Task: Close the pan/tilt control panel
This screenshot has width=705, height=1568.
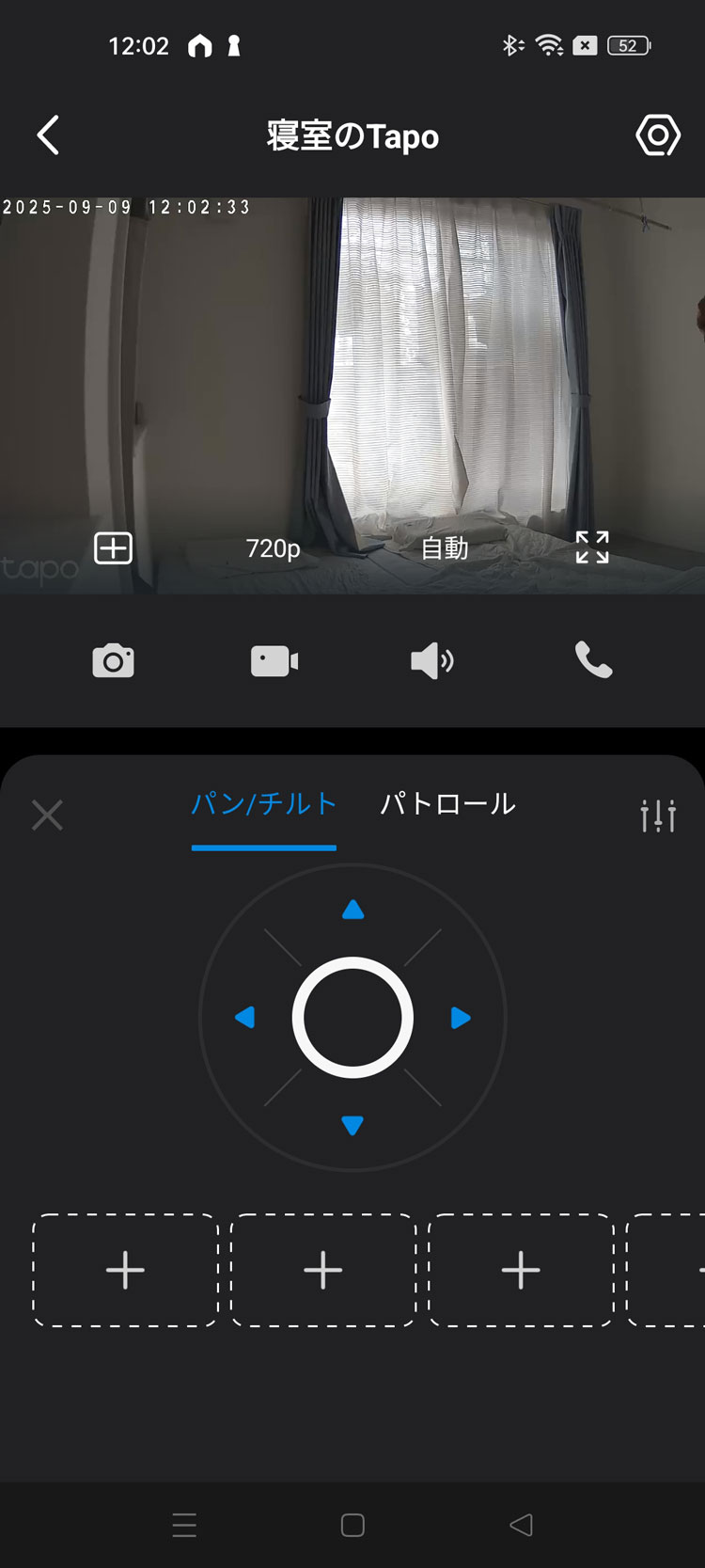Action: (x=47, y=815)
